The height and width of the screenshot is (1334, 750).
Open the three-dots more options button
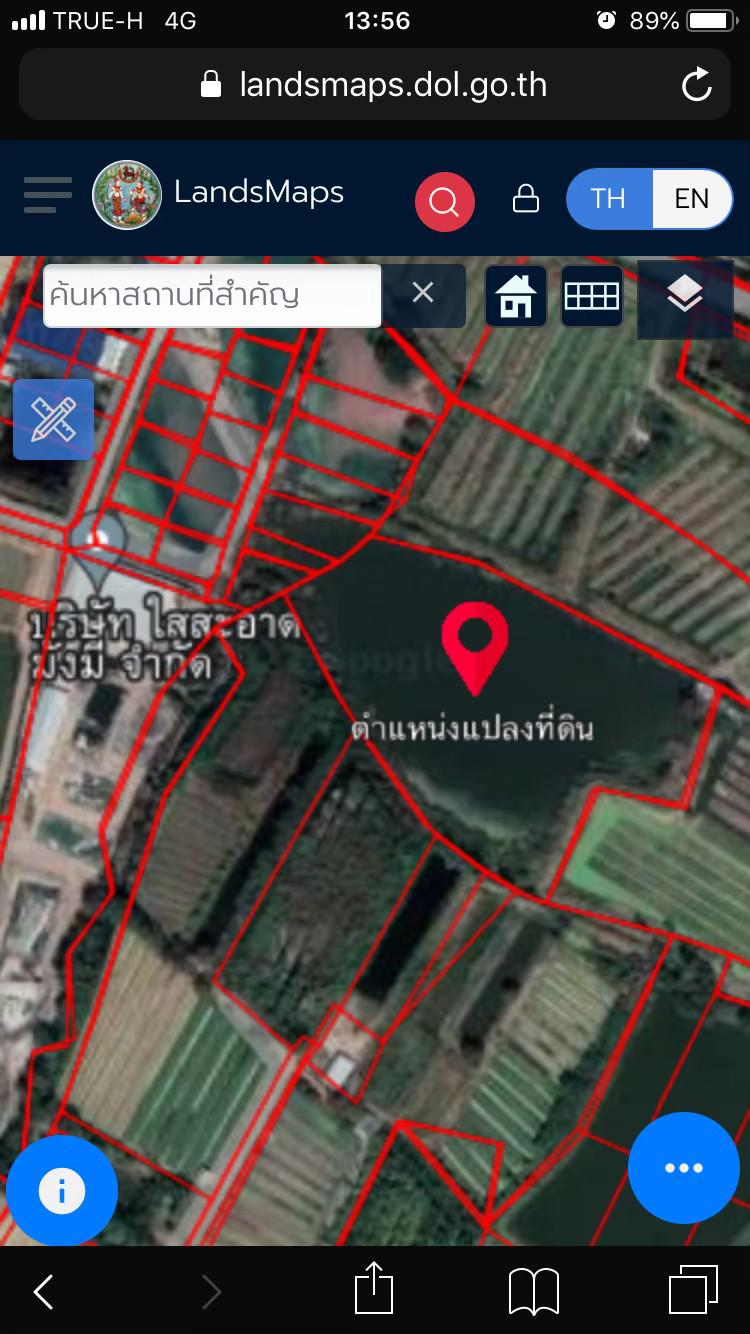point(684,1168)
